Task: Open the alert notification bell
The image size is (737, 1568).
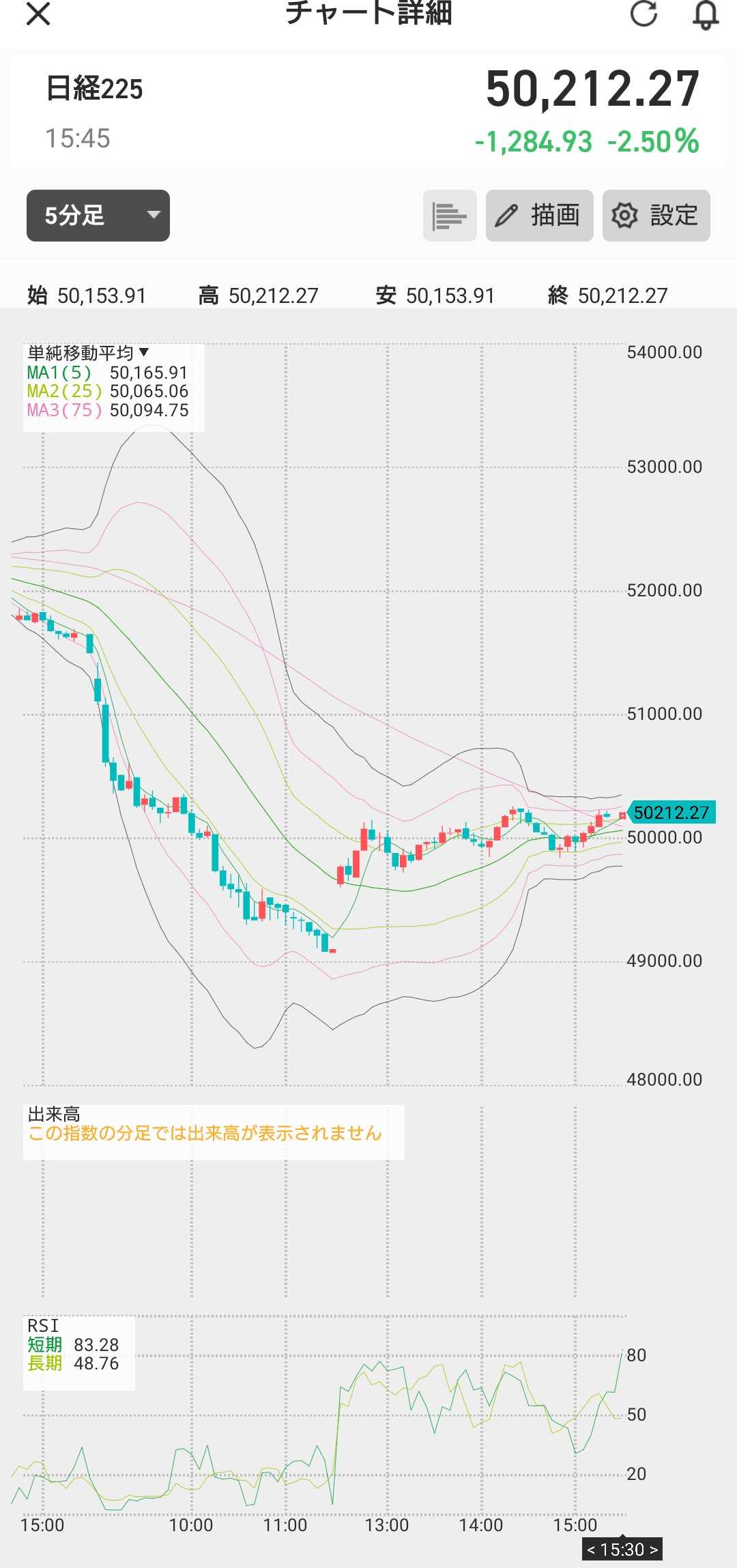Action: [x=706, y=14]
